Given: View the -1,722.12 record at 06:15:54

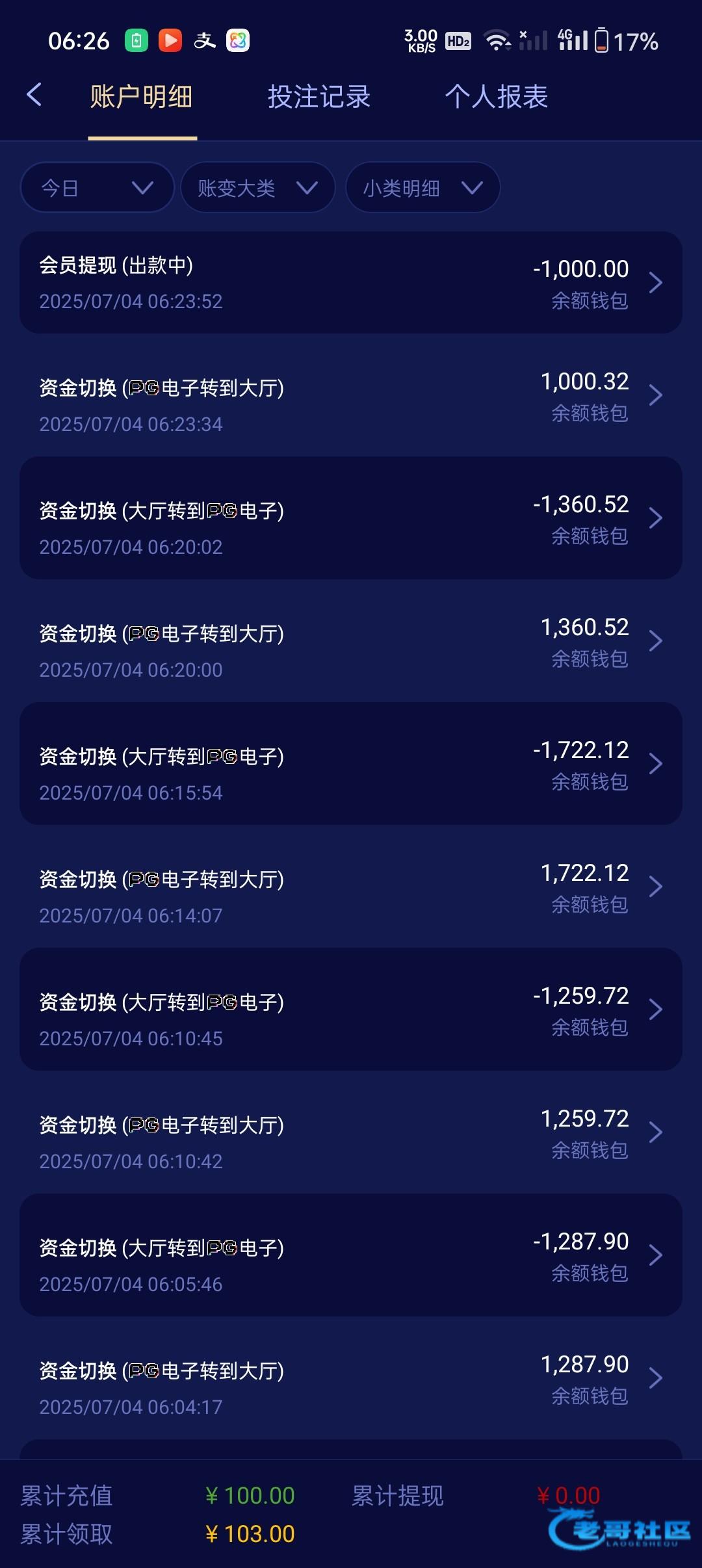Looking at the screenshot, I should tap(351, 764).
